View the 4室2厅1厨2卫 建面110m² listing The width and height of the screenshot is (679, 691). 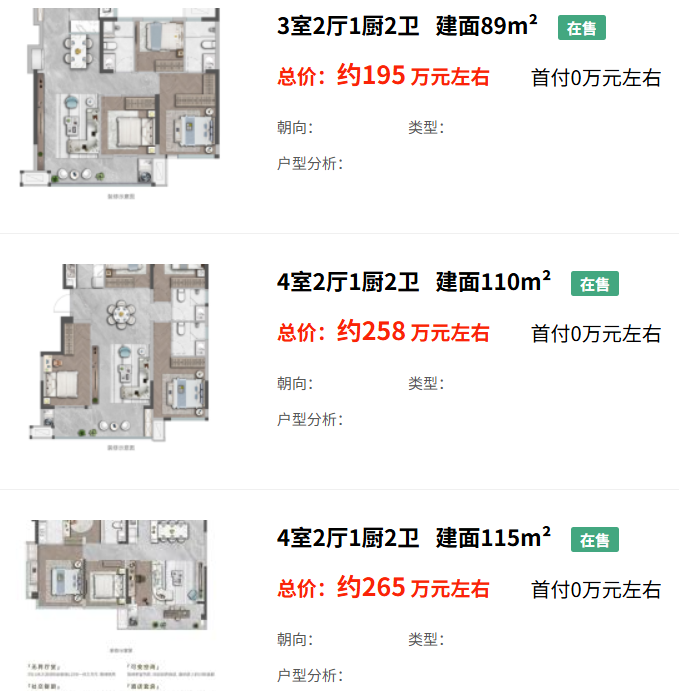click(x=413, y=283)
